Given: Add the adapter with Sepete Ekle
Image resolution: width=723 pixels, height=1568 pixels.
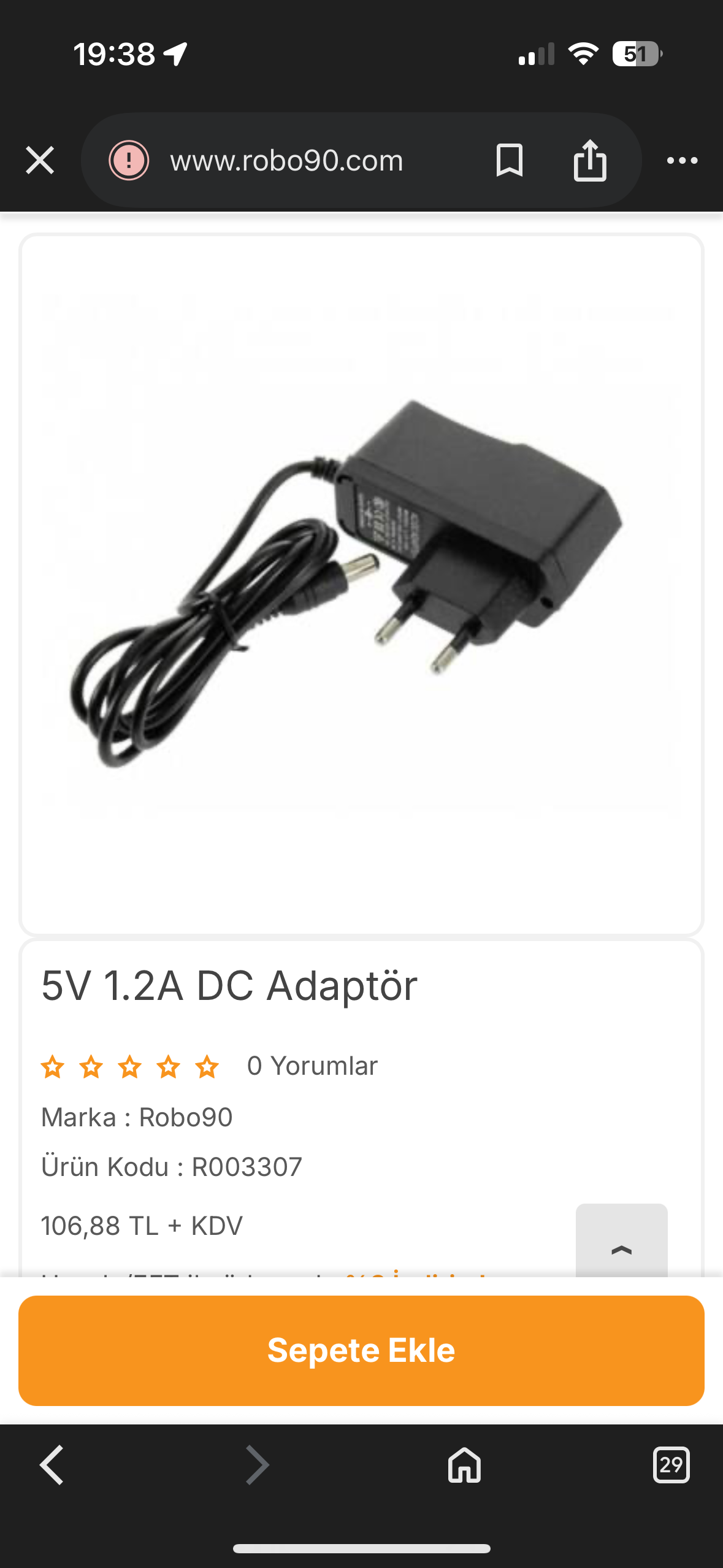Looking at the screenshot, I should (x=361, y=1350).
